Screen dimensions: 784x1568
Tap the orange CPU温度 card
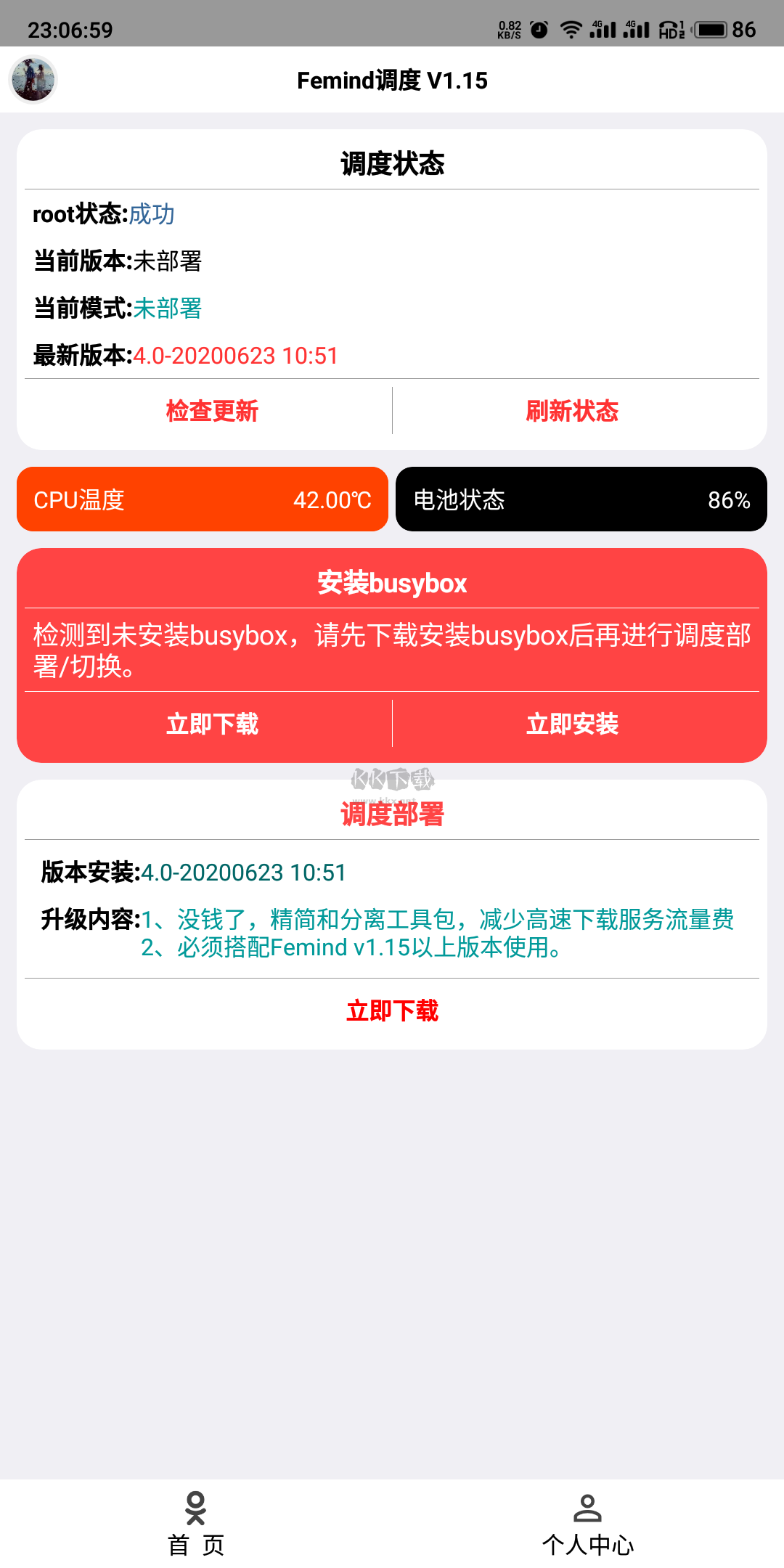(x=203, y=499)
